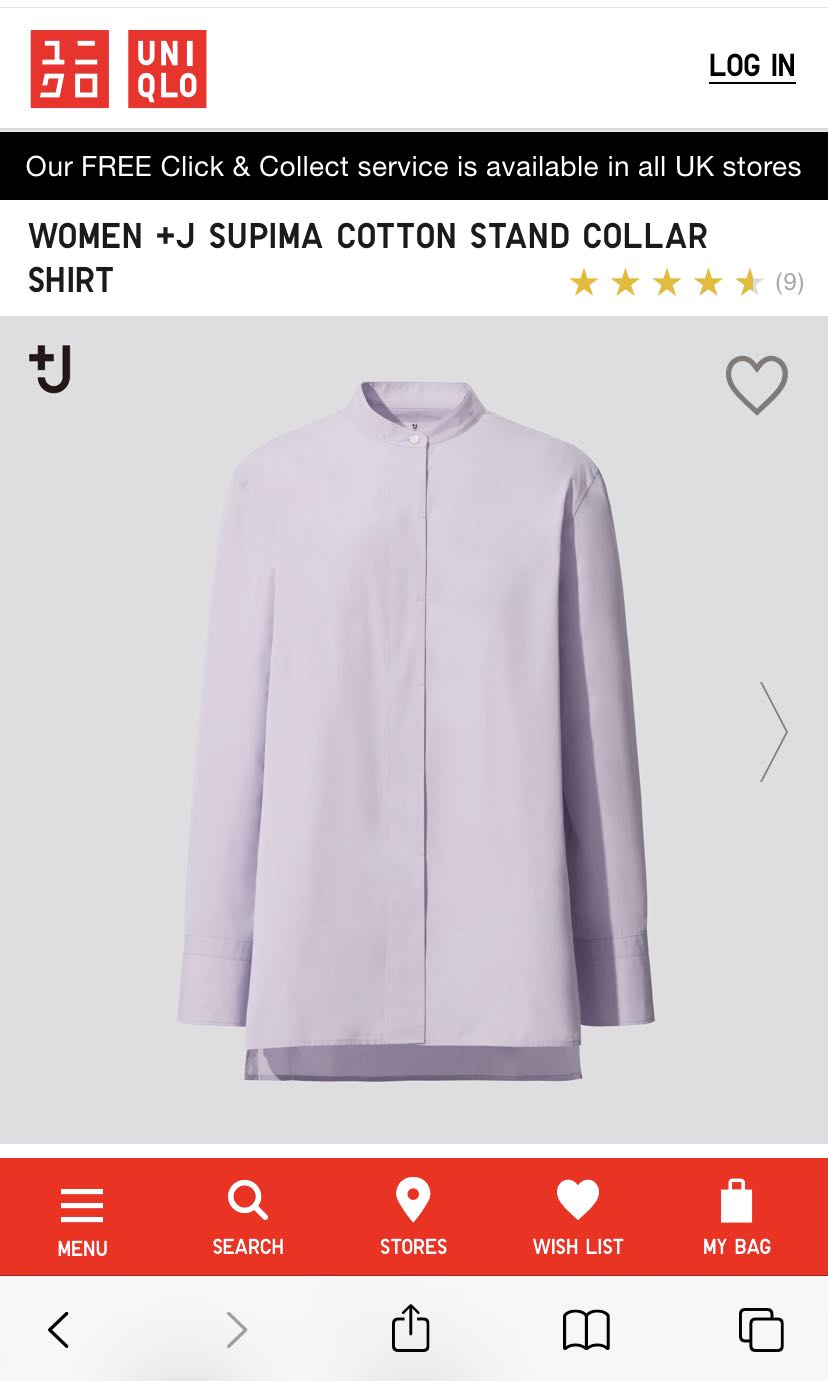The width and height of the screenshot is (828, 1381).
Task: Show the next product image arrow
Action: tap(773, 732)
